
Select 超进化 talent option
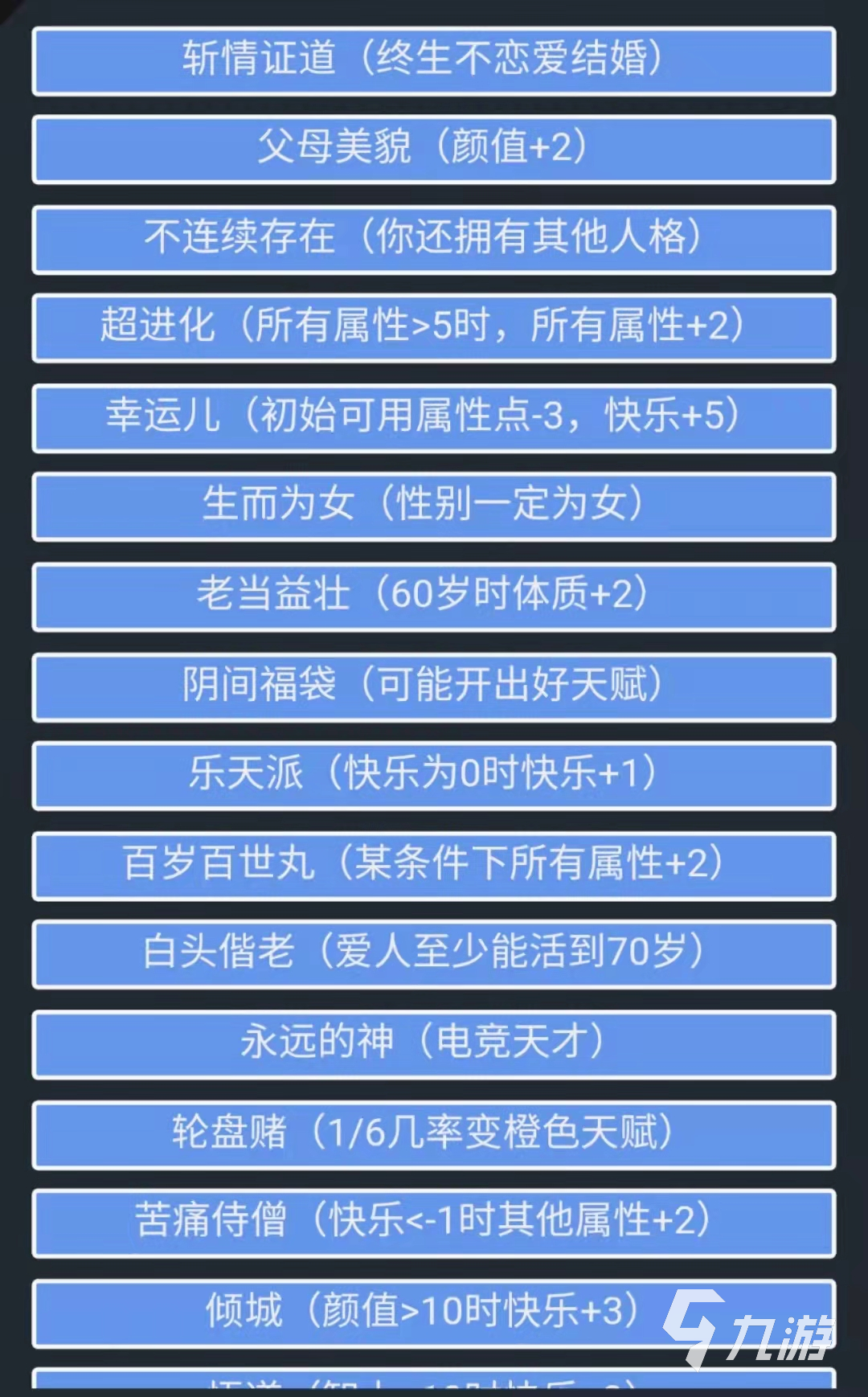pyautogui.click(x=434, y=328)
